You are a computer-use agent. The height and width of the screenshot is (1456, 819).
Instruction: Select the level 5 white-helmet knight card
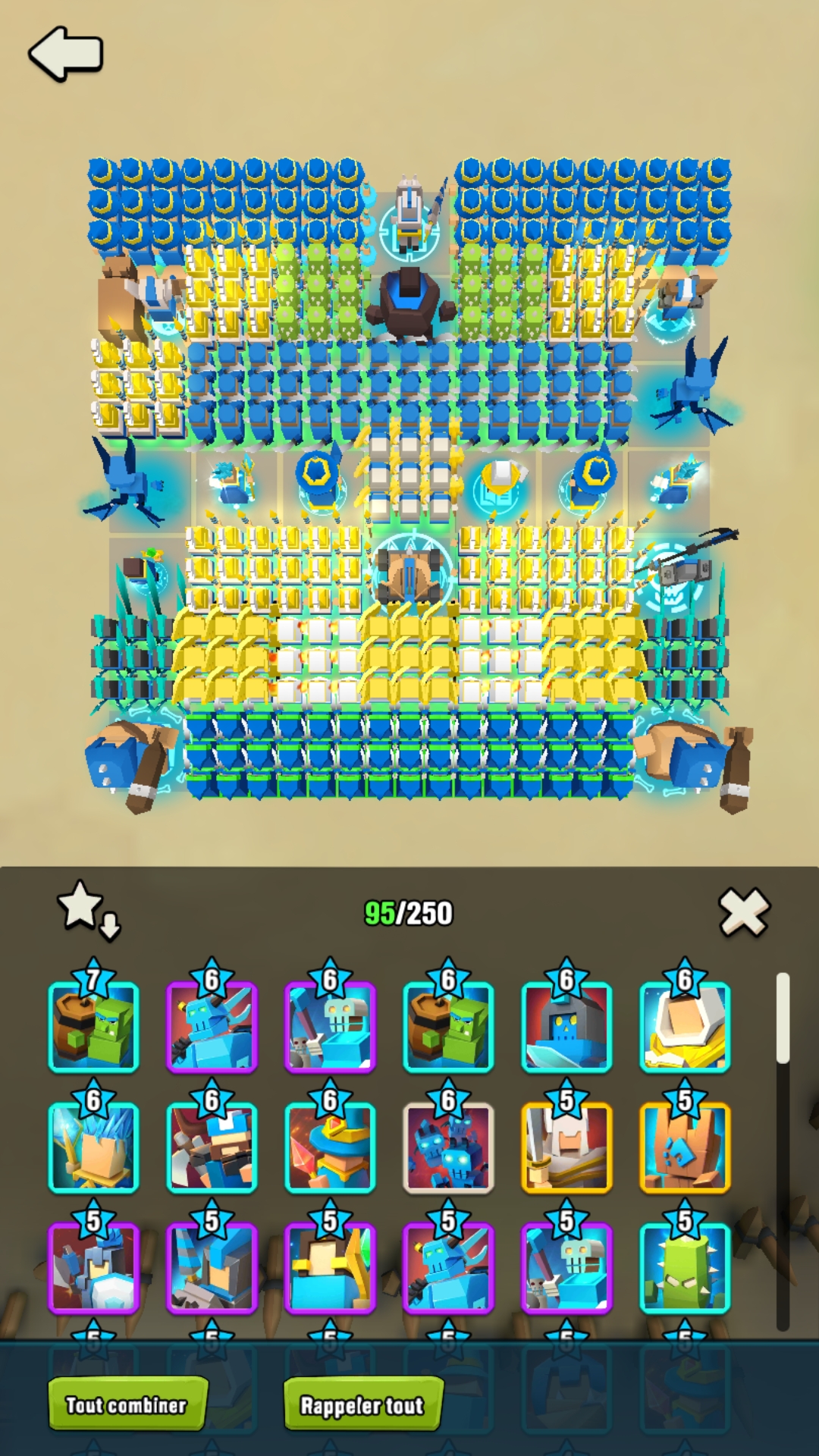point(566,1147)
